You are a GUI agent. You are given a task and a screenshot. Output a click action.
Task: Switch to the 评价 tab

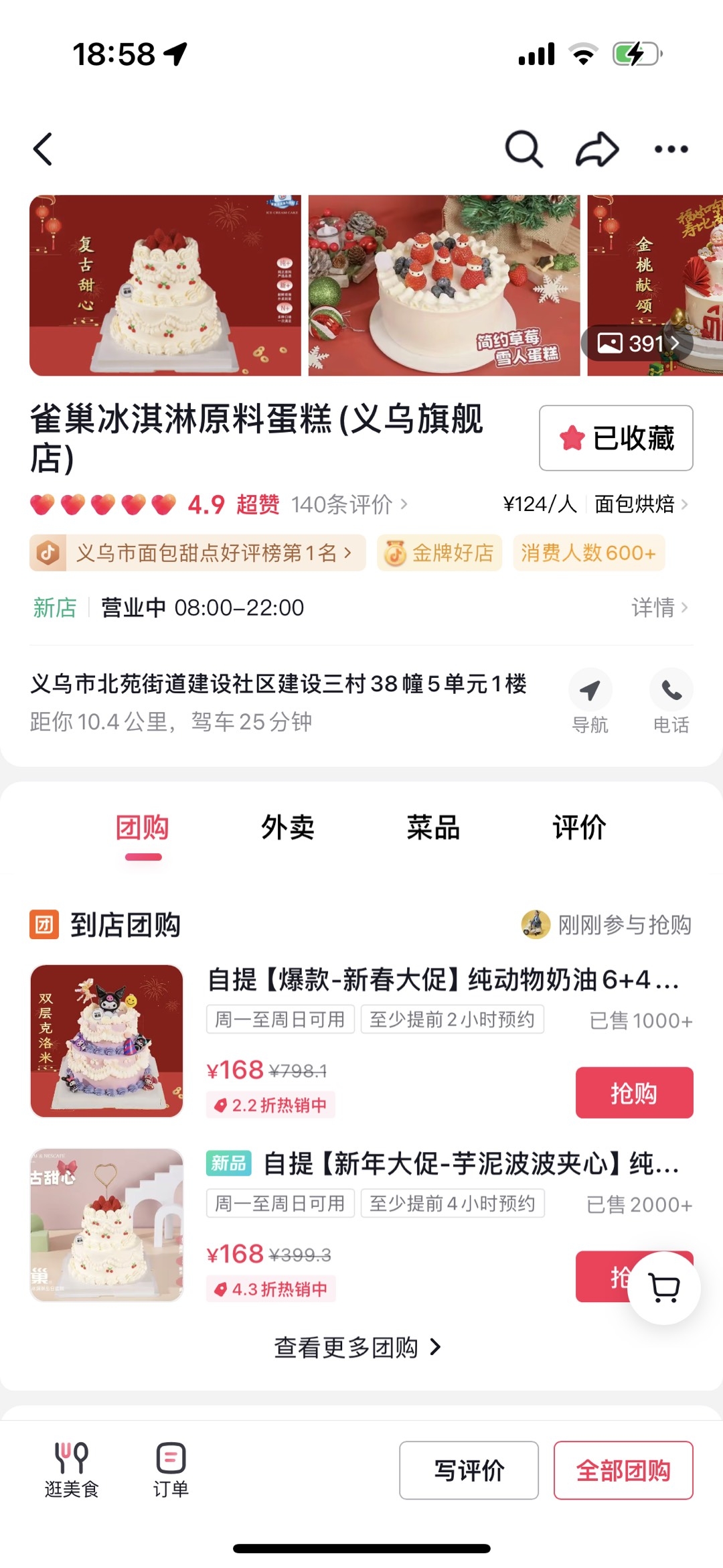[x=579, y=828]
